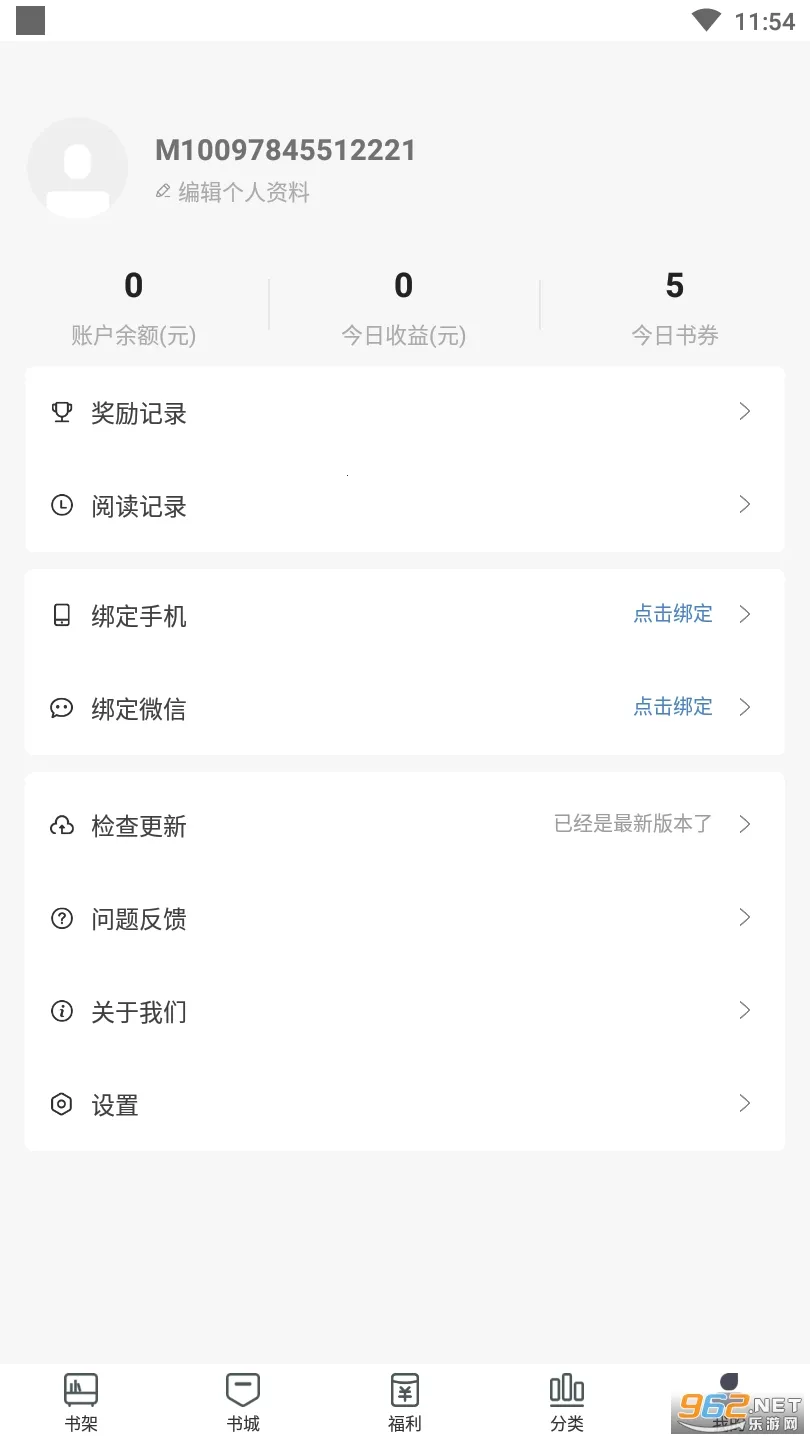Open 绑定微信 to bind WeChat

click(x=404, y=708)
